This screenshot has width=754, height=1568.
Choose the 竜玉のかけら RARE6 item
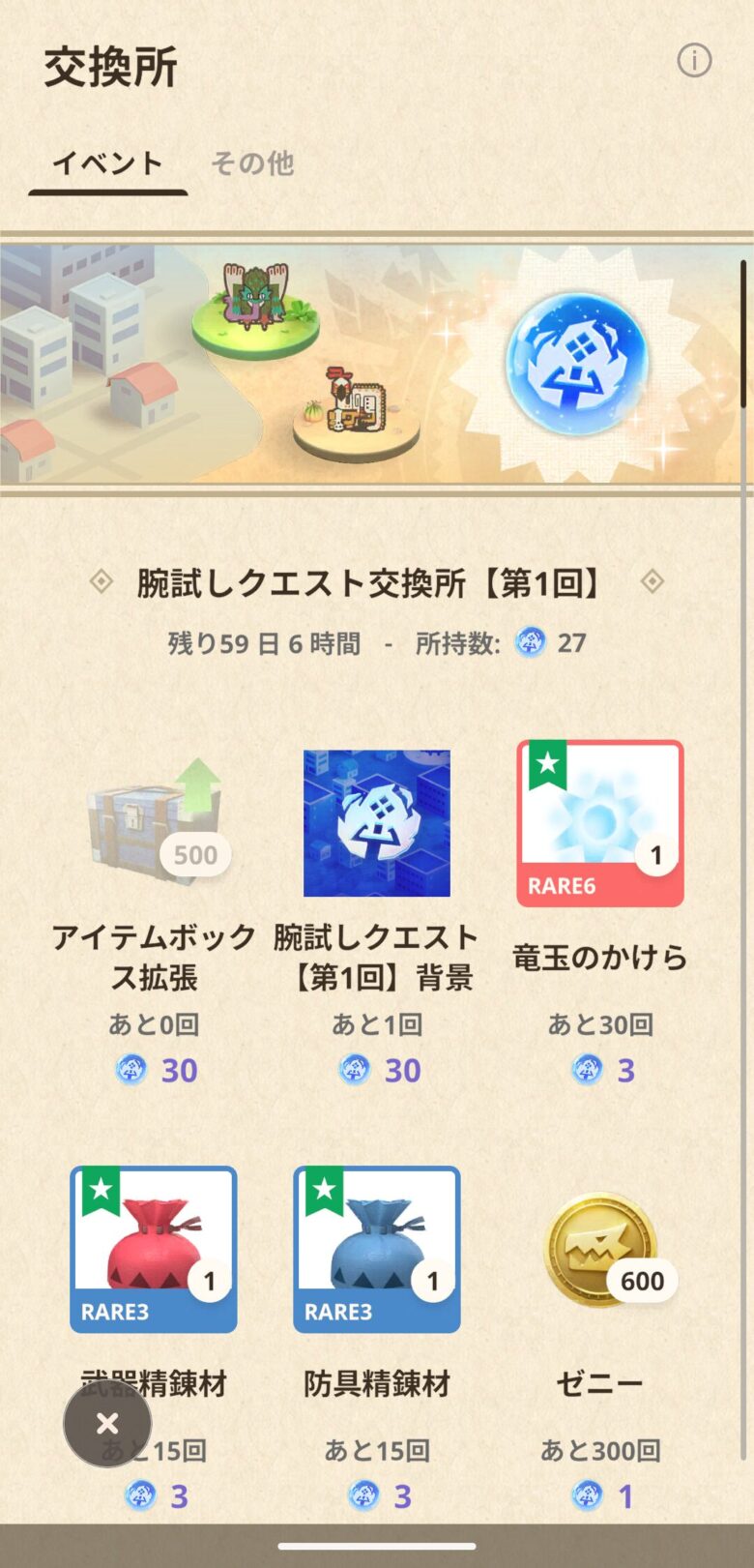[600, 823]
